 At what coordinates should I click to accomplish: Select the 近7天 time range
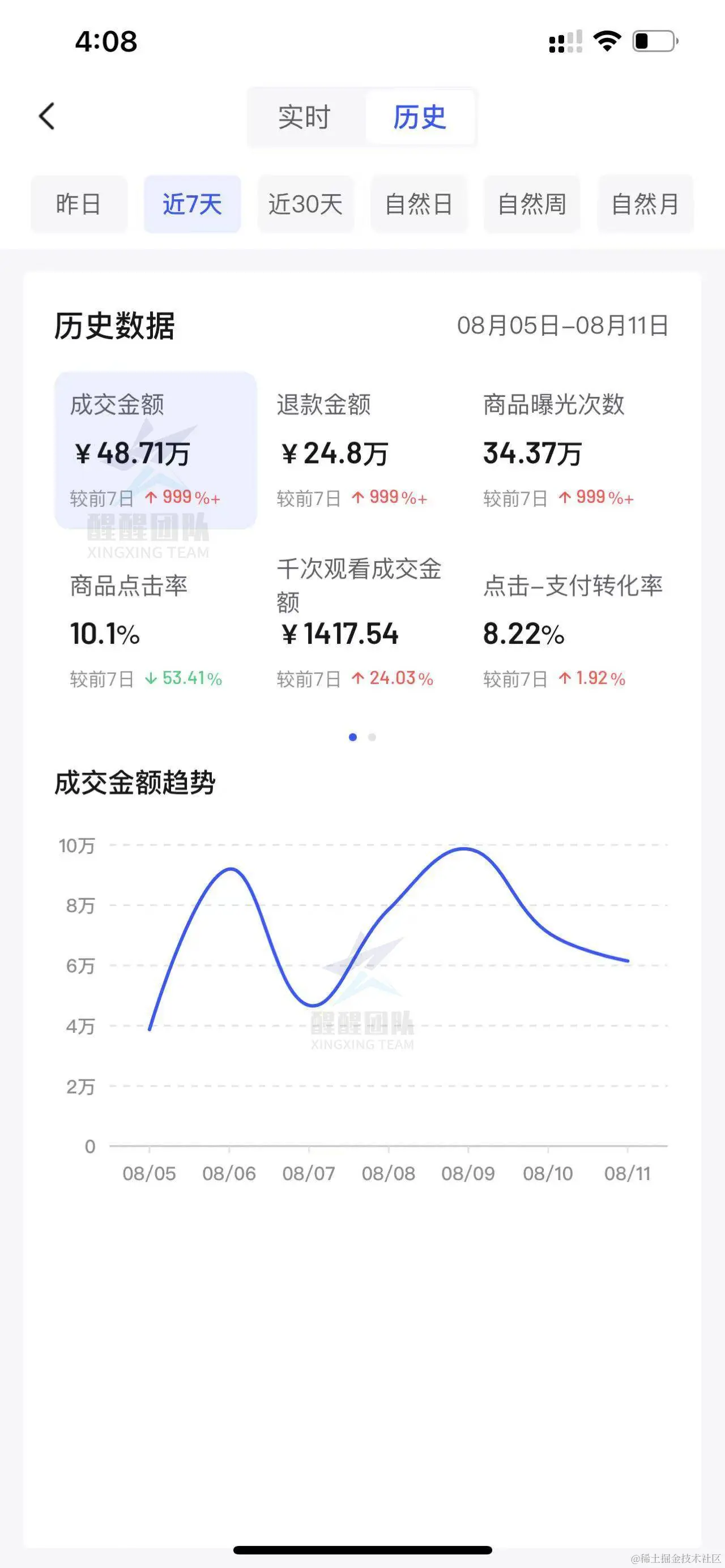point(193,204)
